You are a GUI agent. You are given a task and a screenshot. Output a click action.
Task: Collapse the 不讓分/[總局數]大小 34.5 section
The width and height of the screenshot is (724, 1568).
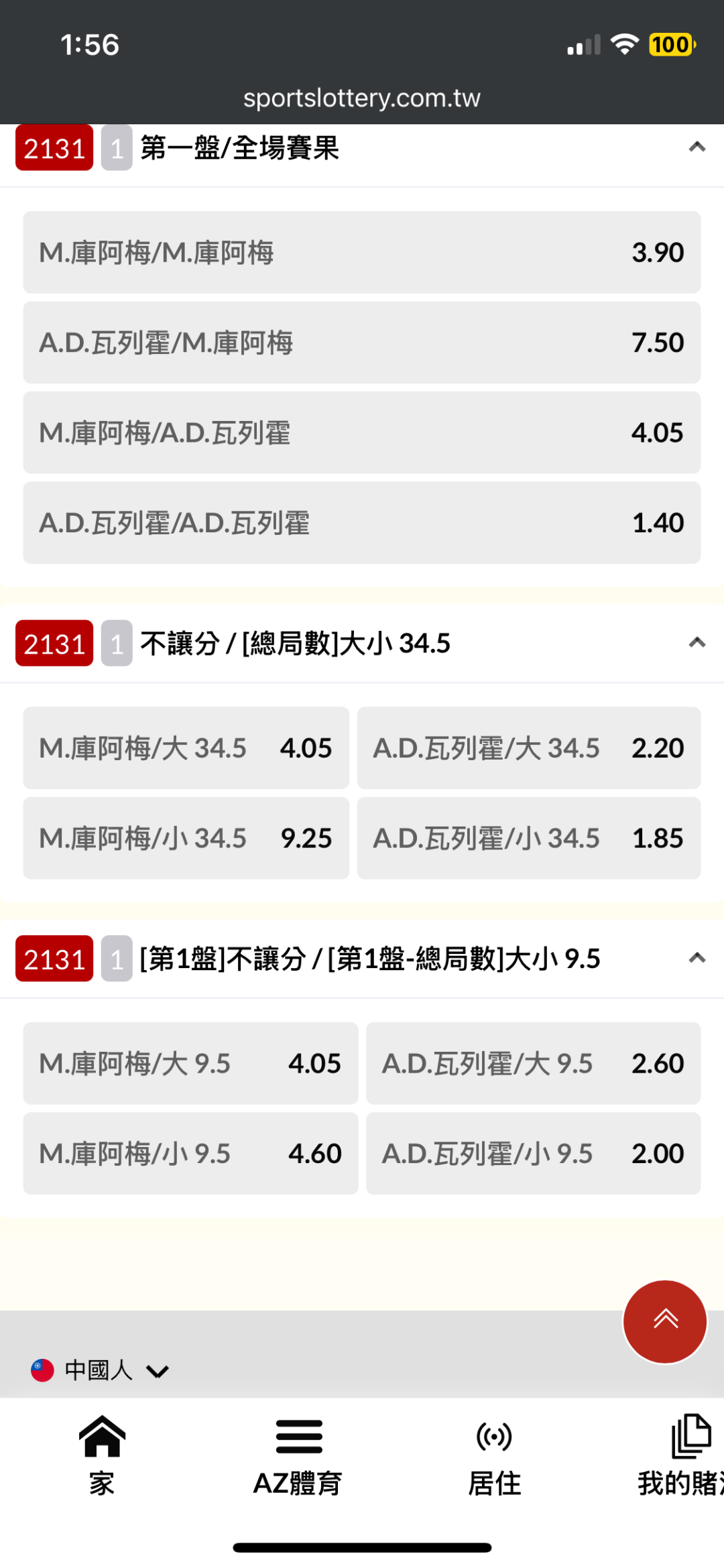pos(697,643)
